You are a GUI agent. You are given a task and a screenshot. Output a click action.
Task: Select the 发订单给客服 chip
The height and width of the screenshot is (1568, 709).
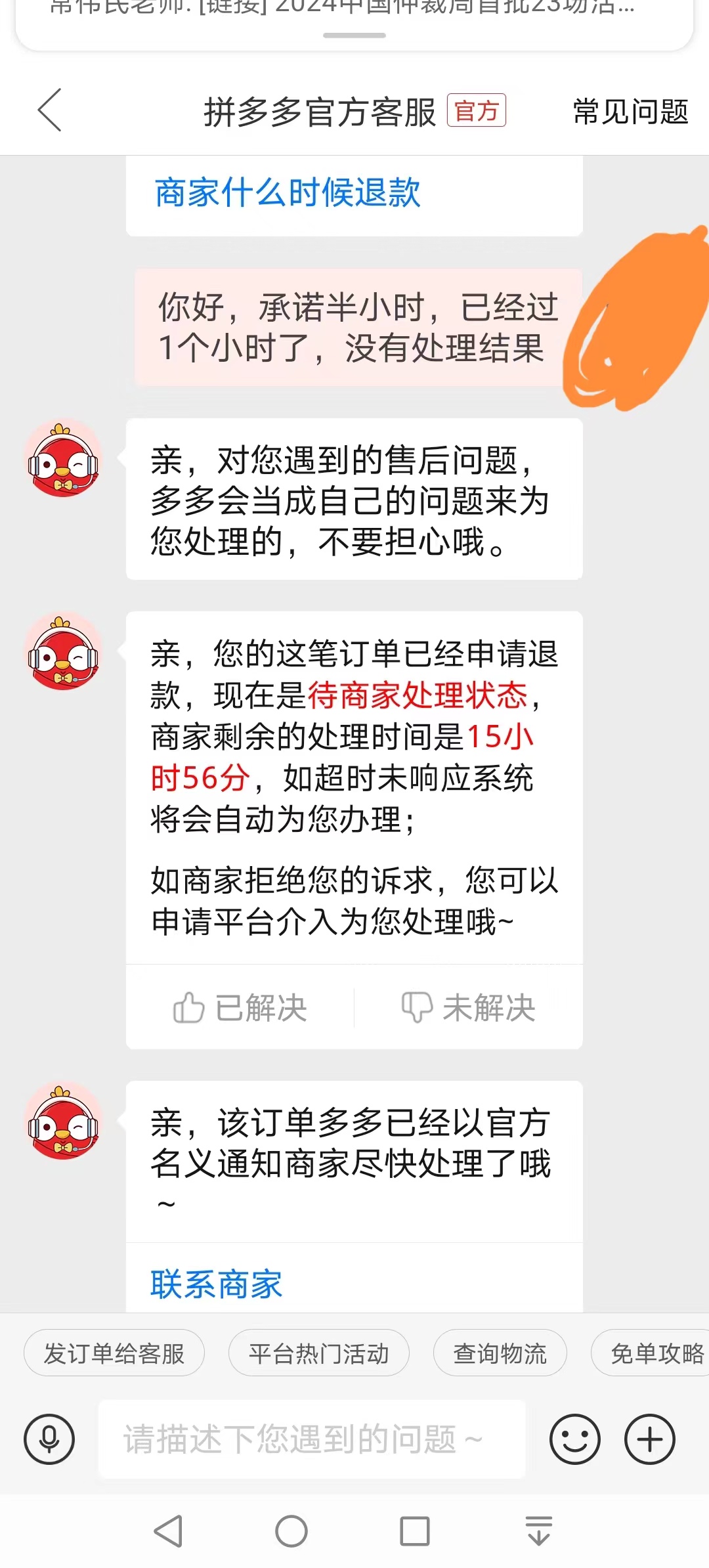[114, 1353]
